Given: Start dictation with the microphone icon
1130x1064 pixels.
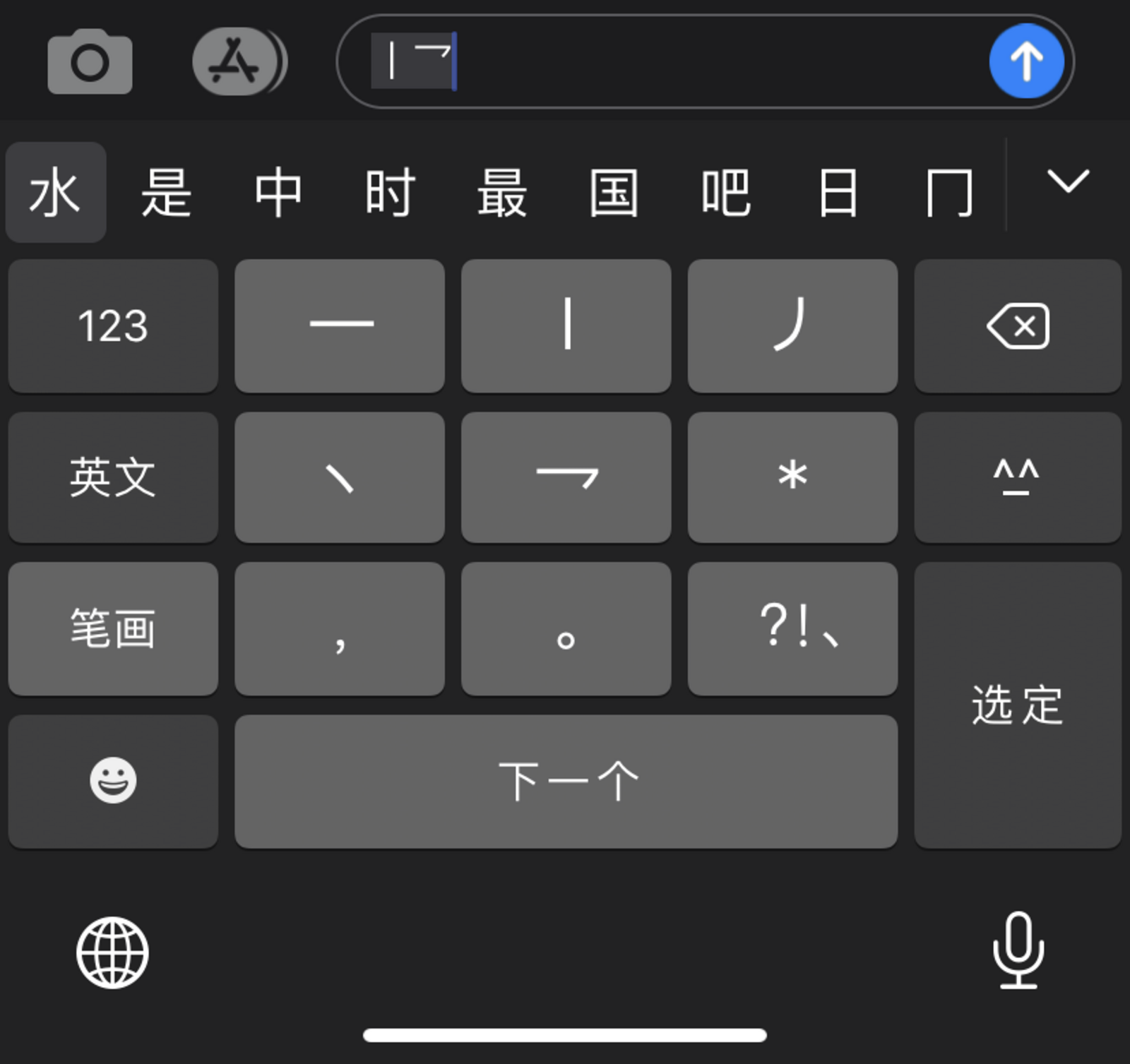Looking at the screenshot, I should click(1018, 951).
